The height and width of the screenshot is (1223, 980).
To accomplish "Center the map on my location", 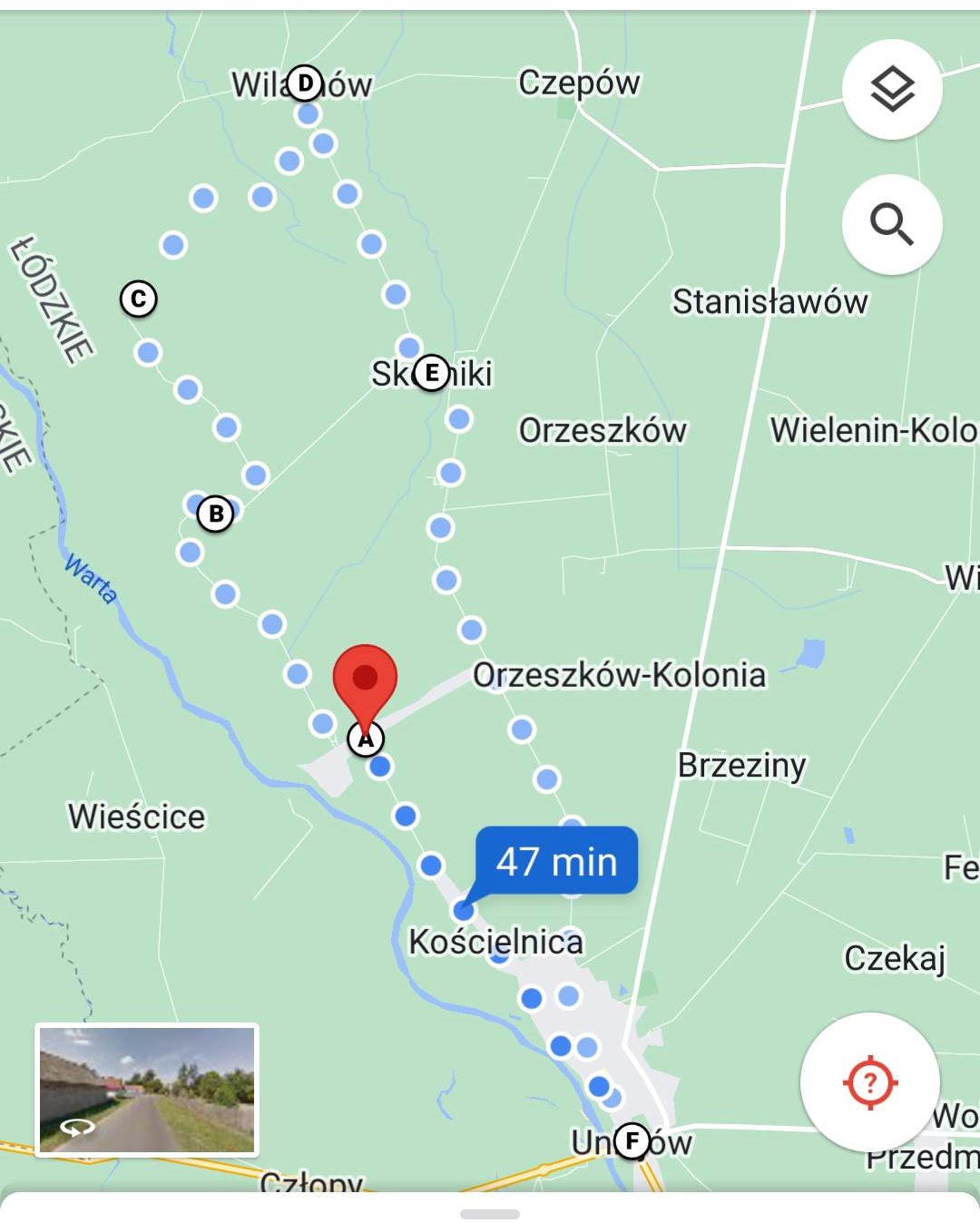I will (869, 1082).
